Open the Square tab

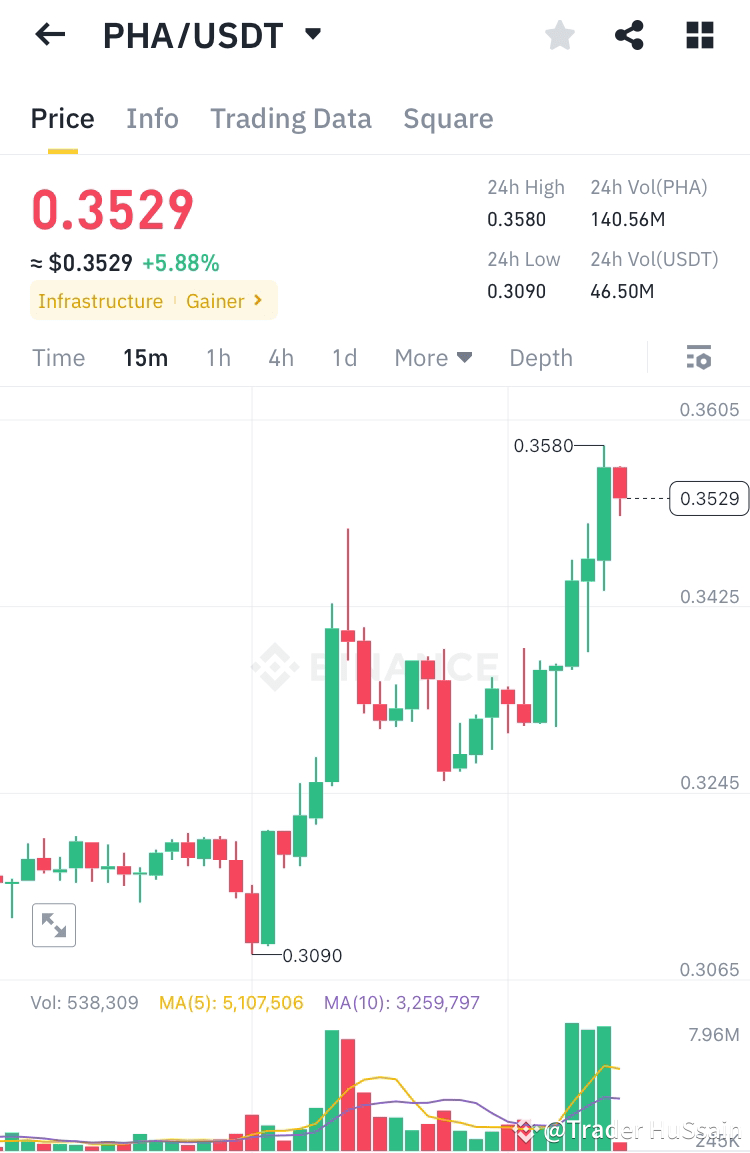448,118
